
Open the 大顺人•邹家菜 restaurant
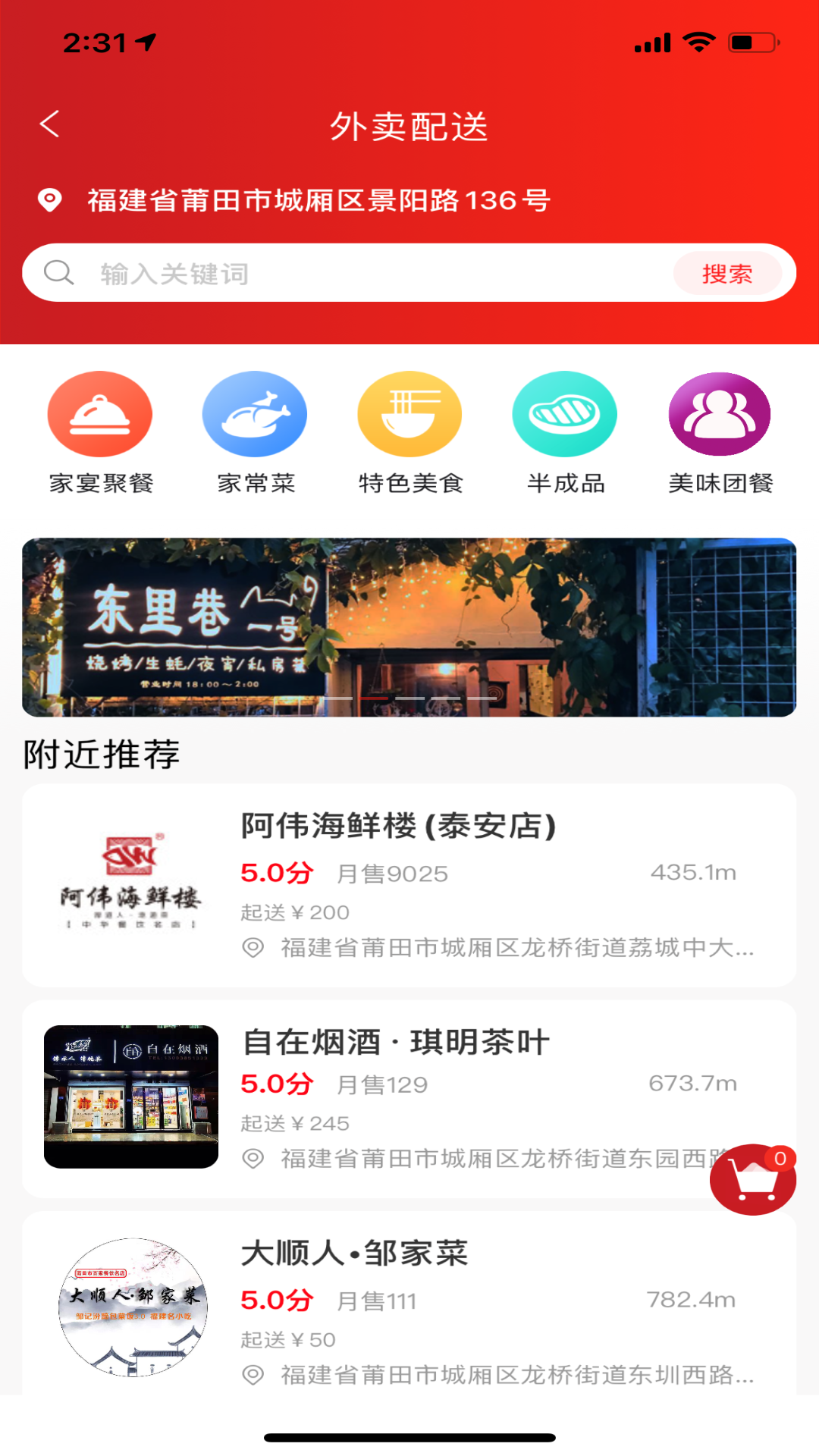[409, 1304]
